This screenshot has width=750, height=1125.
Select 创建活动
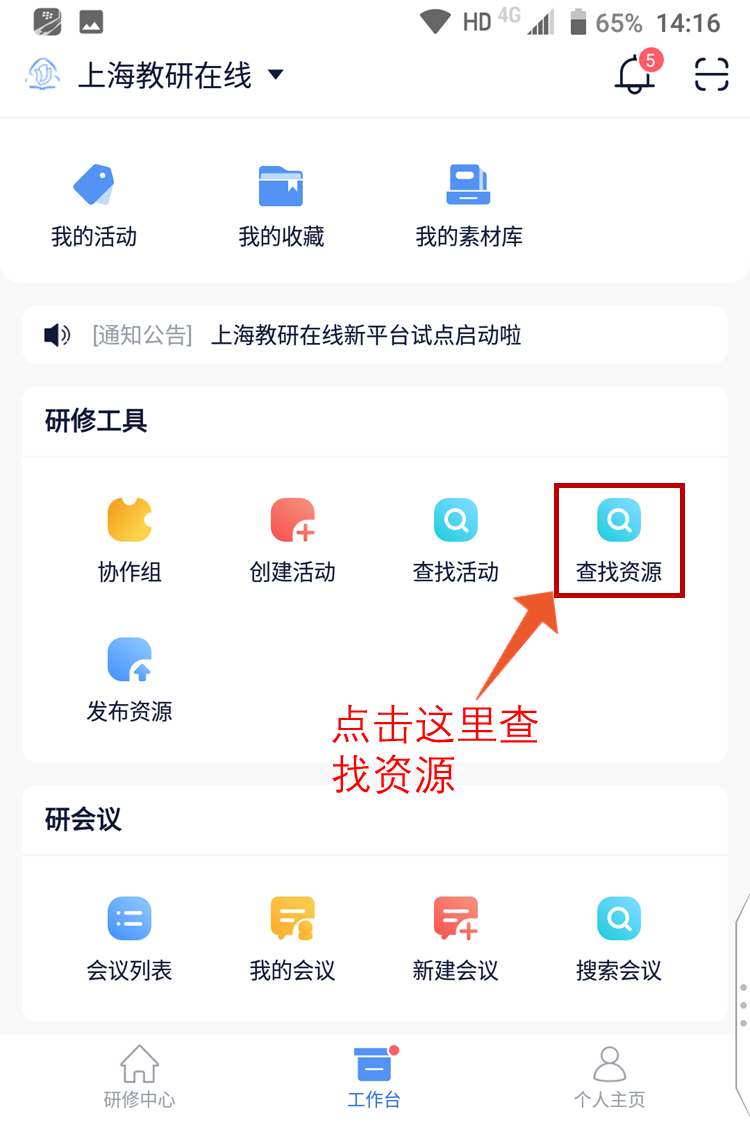(x=293, y=541)
